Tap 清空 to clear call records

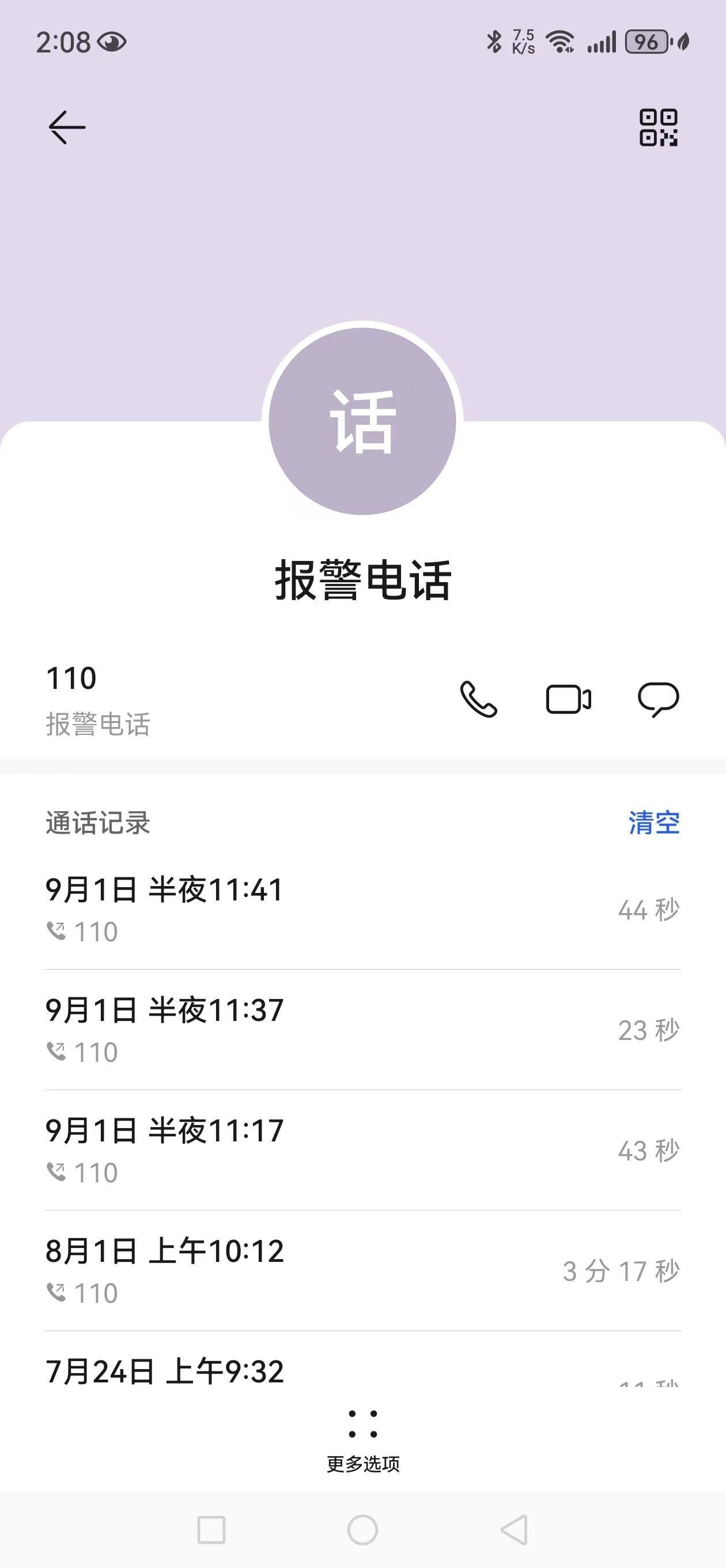(653, 823)
